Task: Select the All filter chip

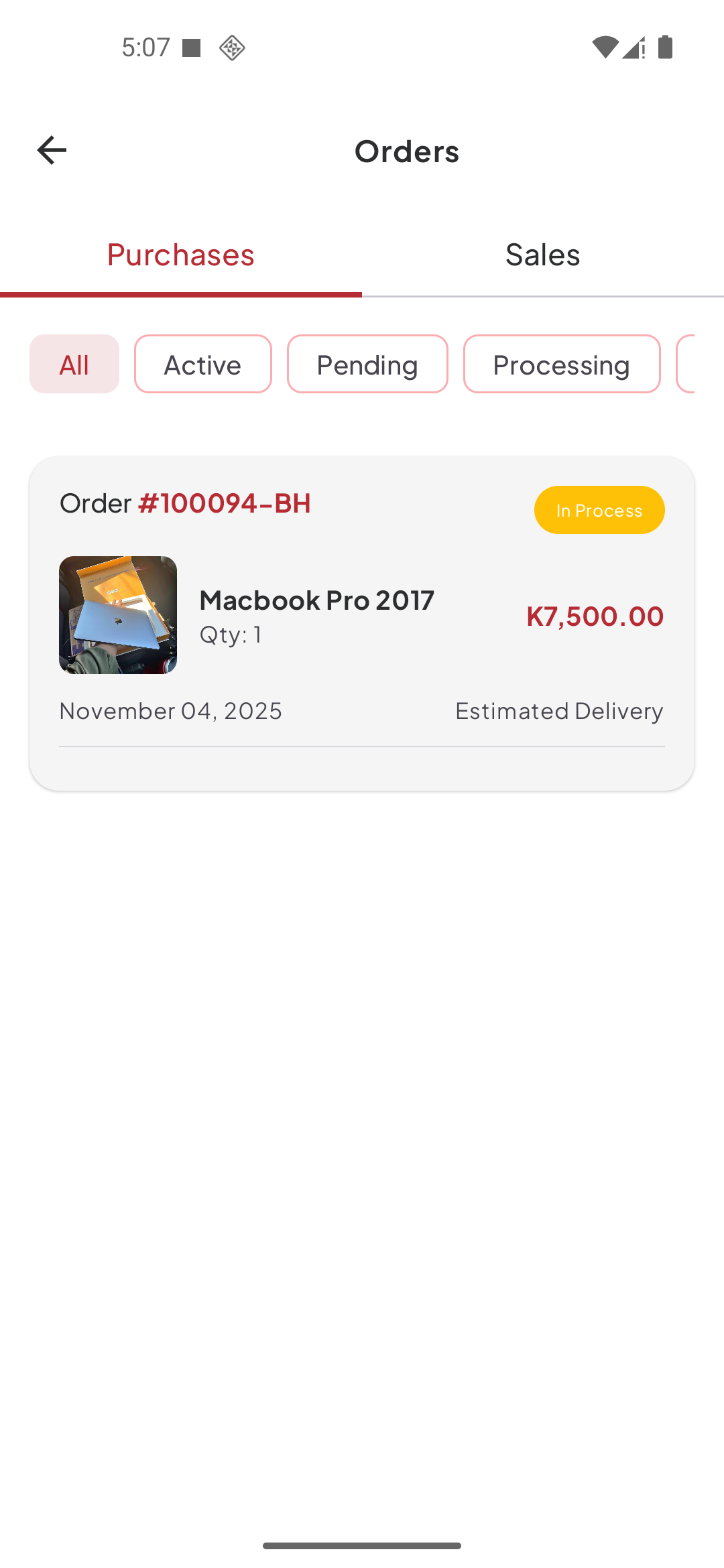Action: click(74, 364)
